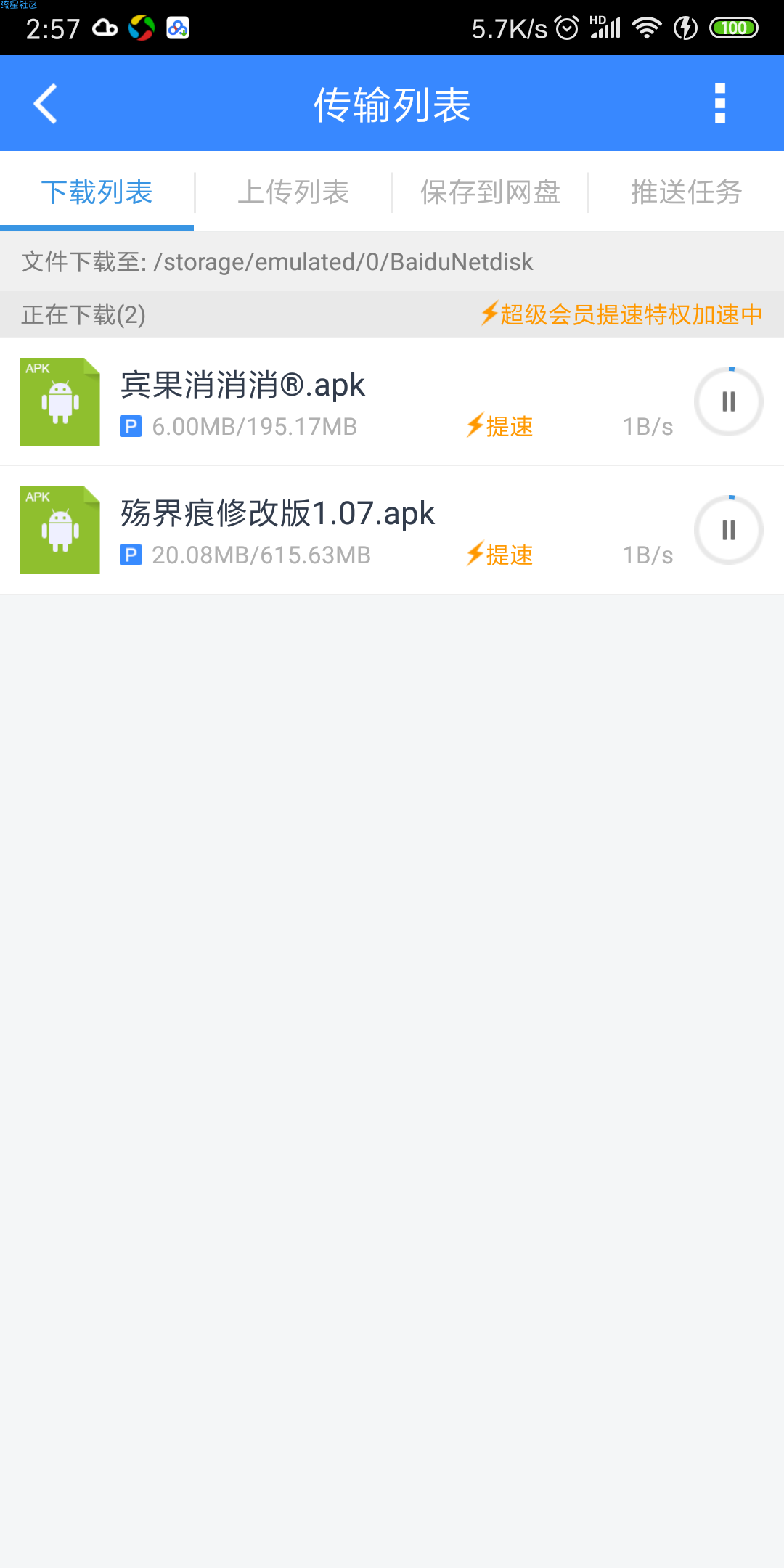Viewport: 784px width, 1568px height.
Task: Select the 下载列表 tab
Action: click(x=97, y=192)
